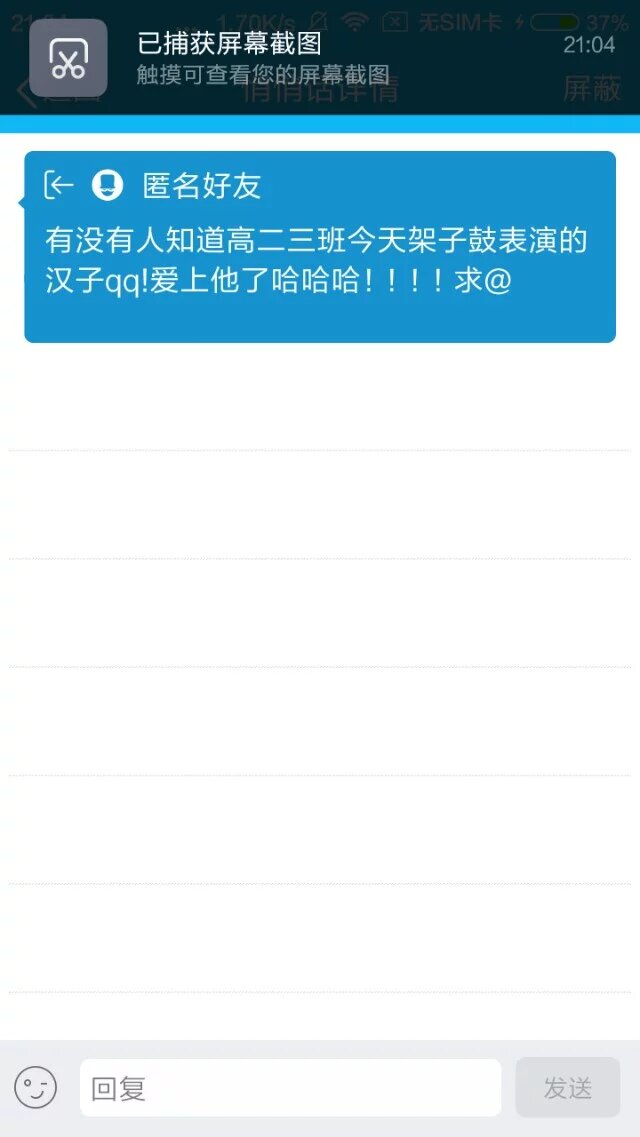Tap the share arrow icon beside 匿名好友
This screenshot has height=1137, width=640.
click(59, 185)
